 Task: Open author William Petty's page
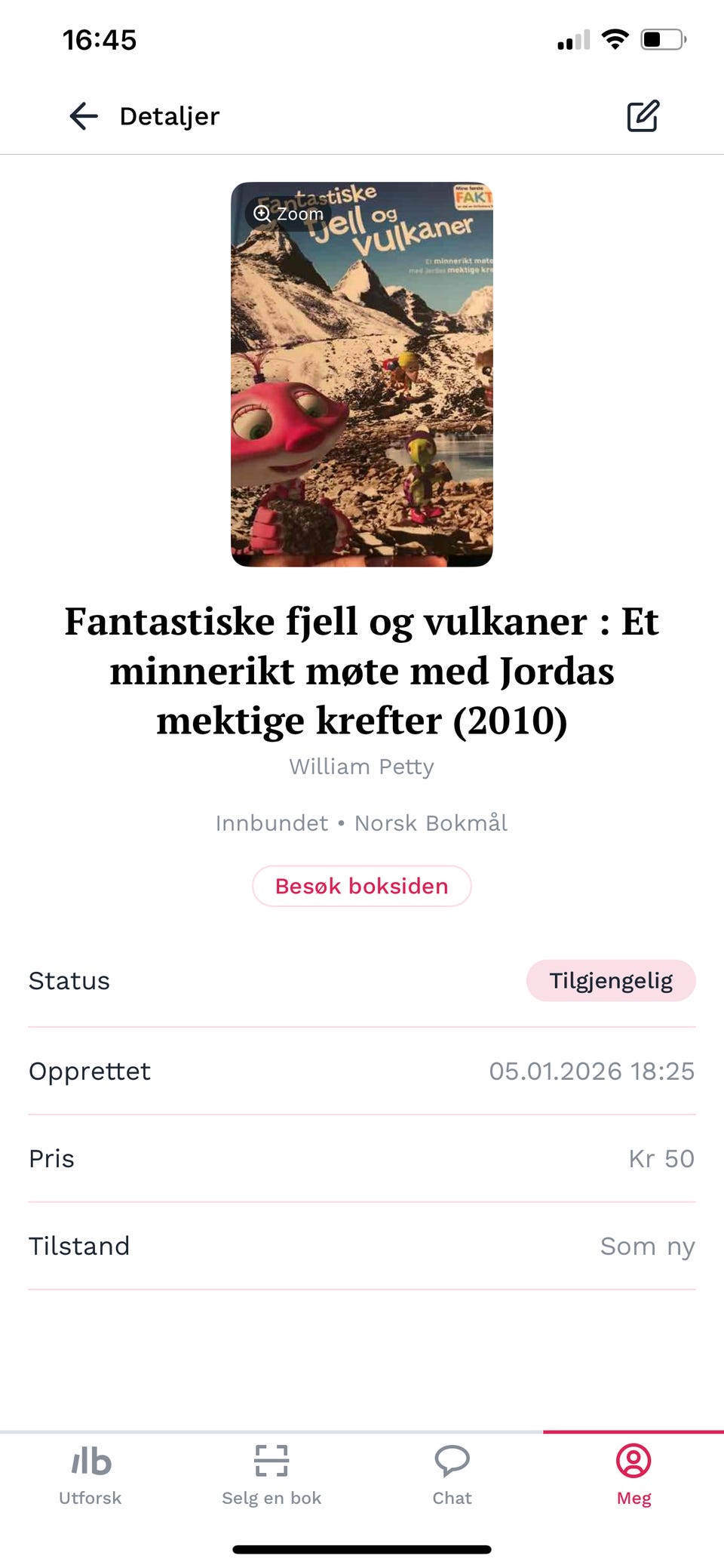[361, 766]
